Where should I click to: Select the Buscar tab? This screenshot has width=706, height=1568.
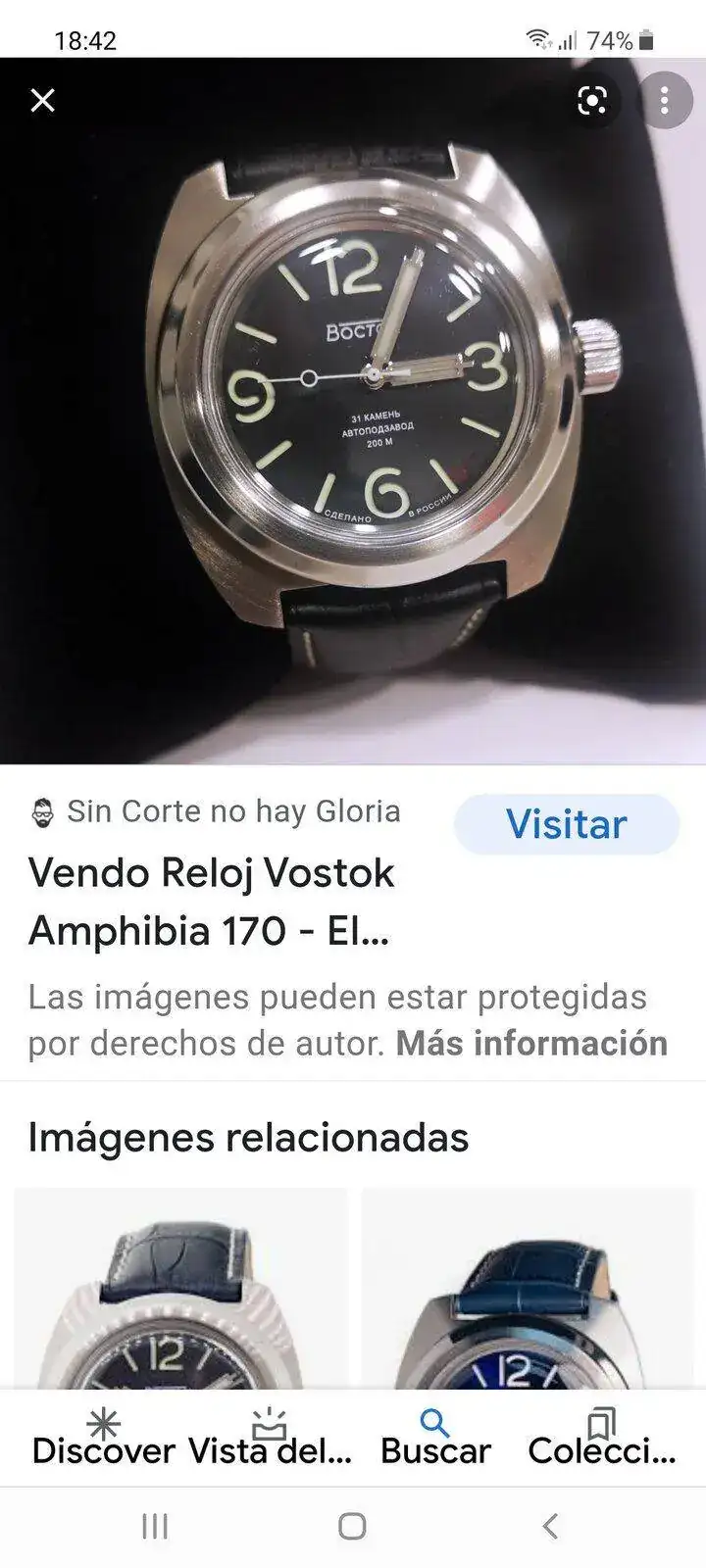click(x=435, y=1438)
